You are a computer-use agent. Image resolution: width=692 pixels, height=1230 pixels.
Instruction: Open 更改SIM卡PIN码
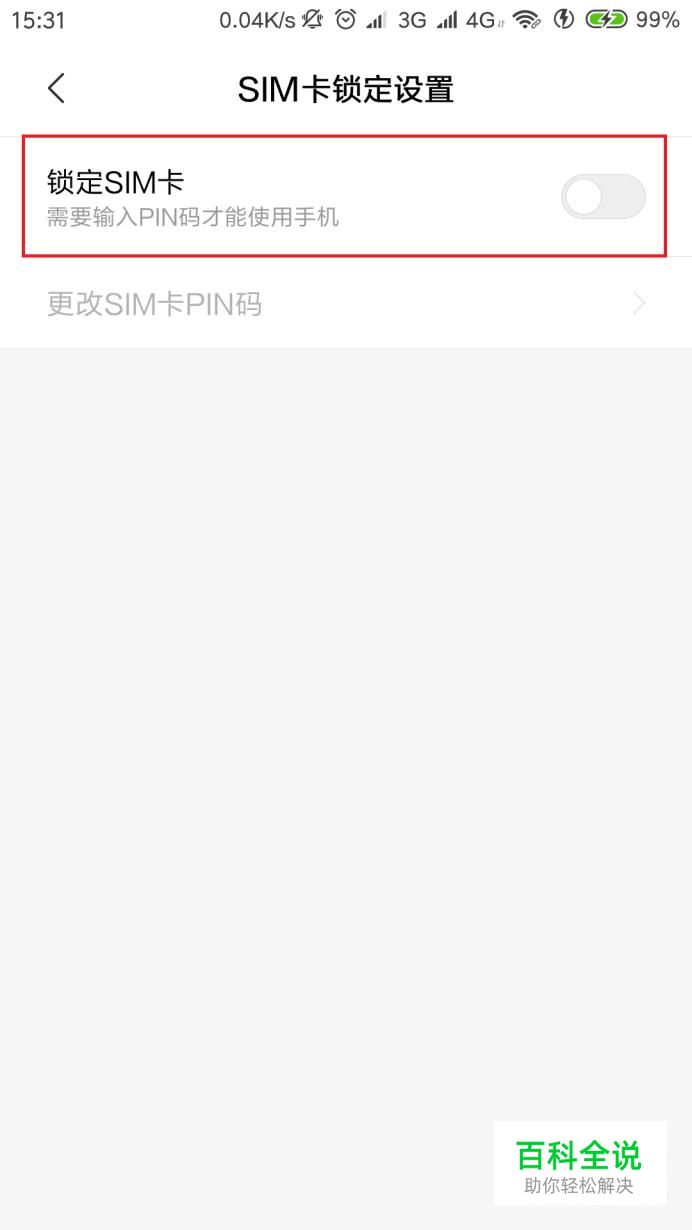346,303
